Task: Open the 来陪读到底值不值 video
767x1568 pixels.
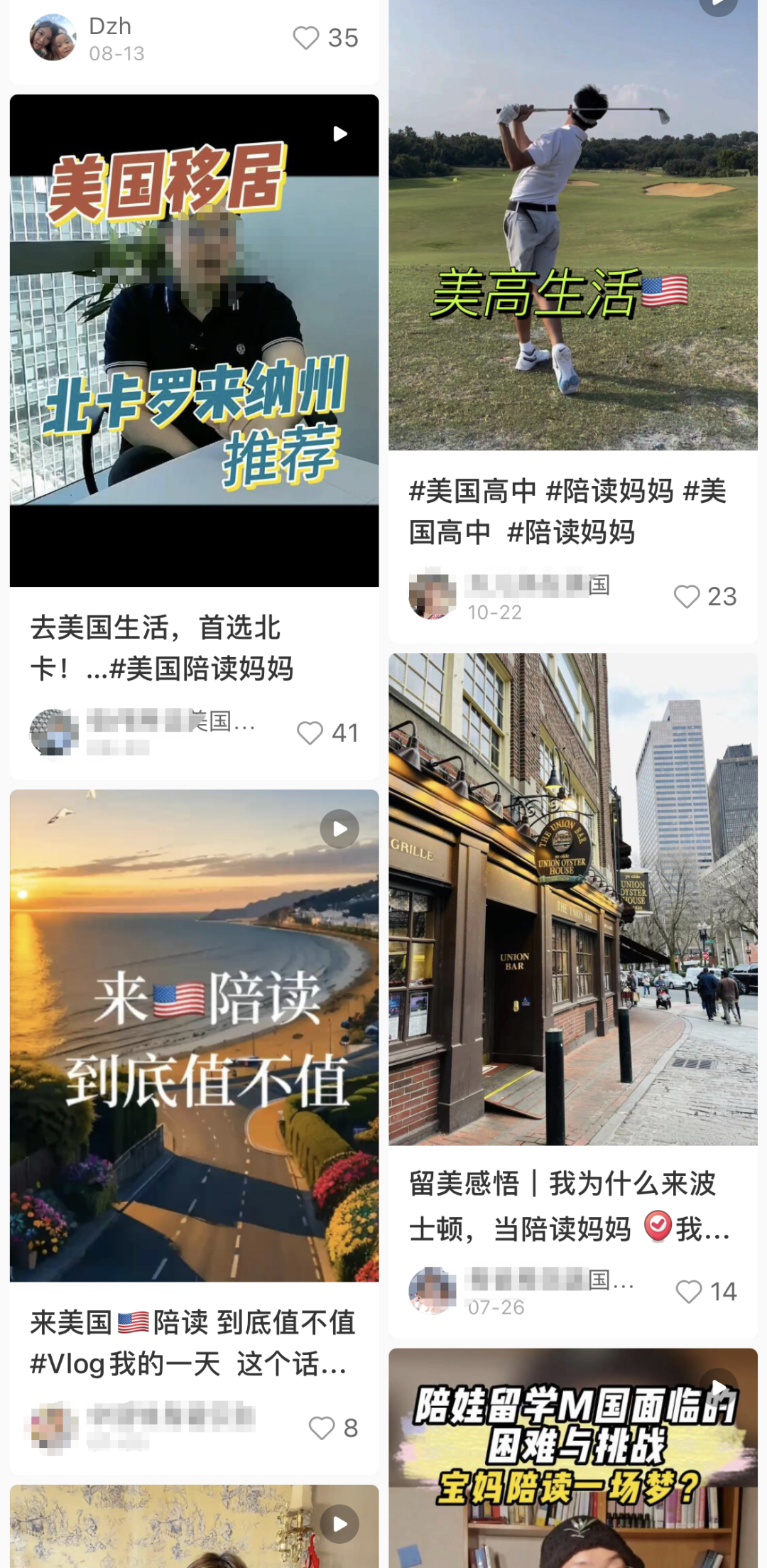Action: 194,1035
